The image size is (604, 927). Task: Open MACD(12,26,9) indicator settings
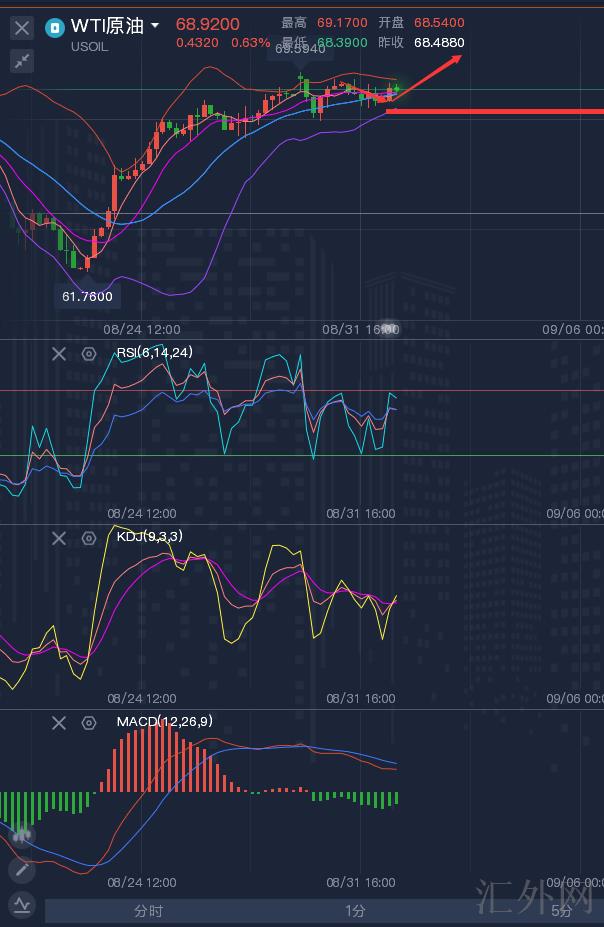pos(89,722)
